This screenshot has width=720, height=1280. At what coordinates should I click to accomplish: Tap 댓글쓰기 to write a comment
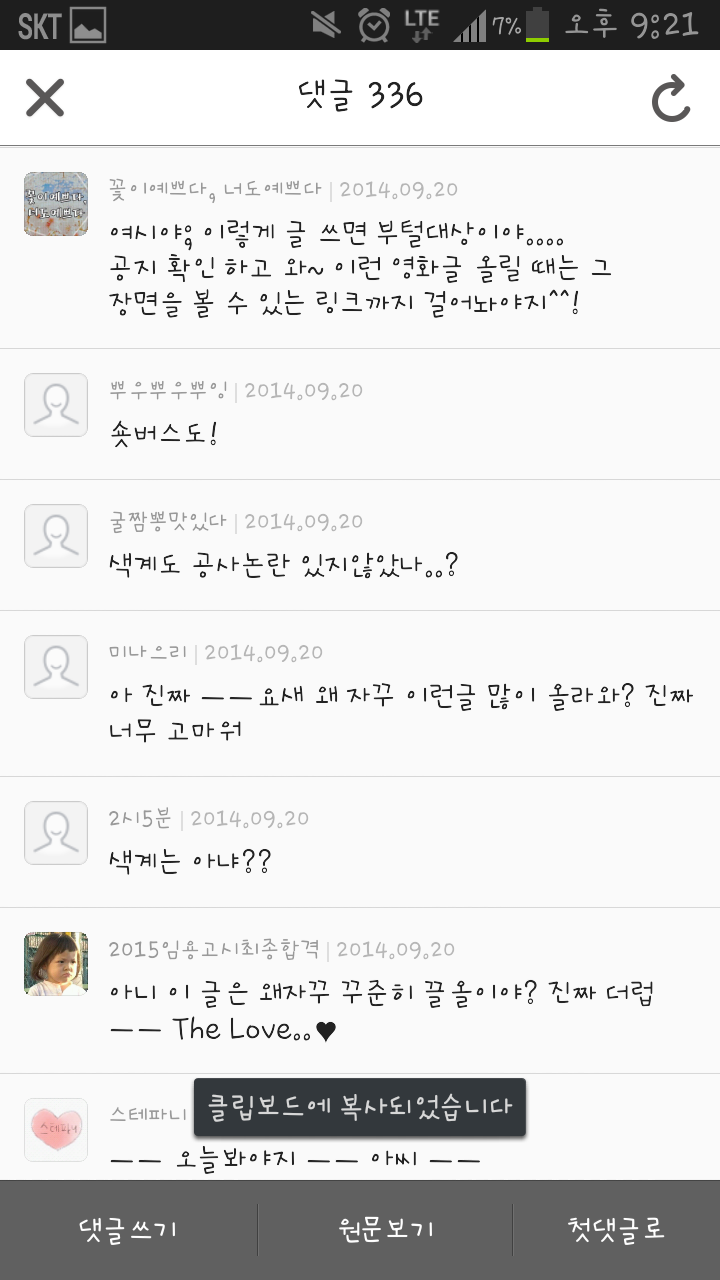coord(128,1230)
